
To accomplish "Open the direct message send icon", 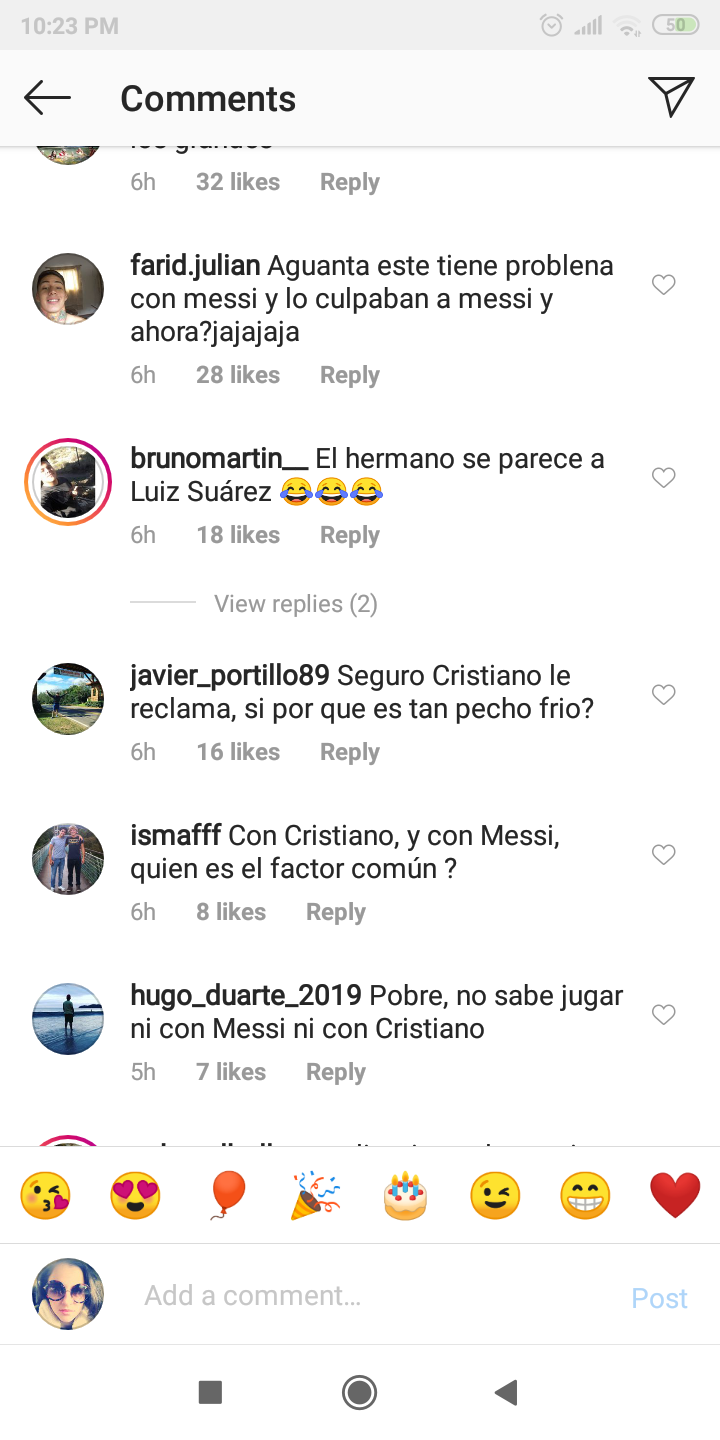I will point(671,97).
